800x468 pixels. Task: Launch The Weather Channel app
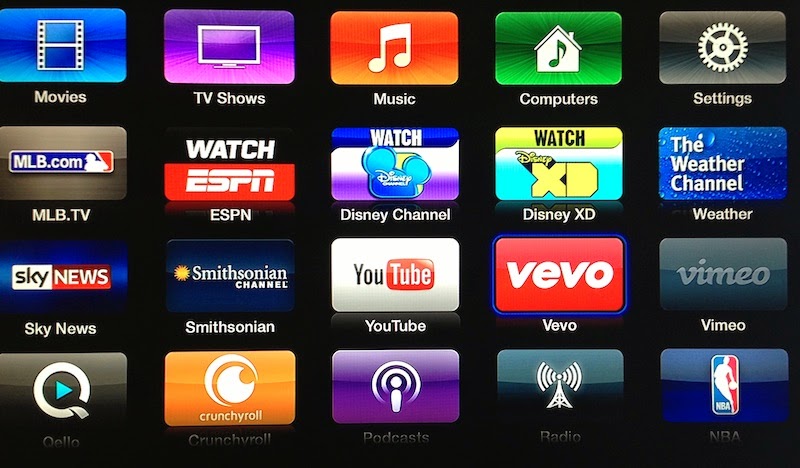[722, 162]
